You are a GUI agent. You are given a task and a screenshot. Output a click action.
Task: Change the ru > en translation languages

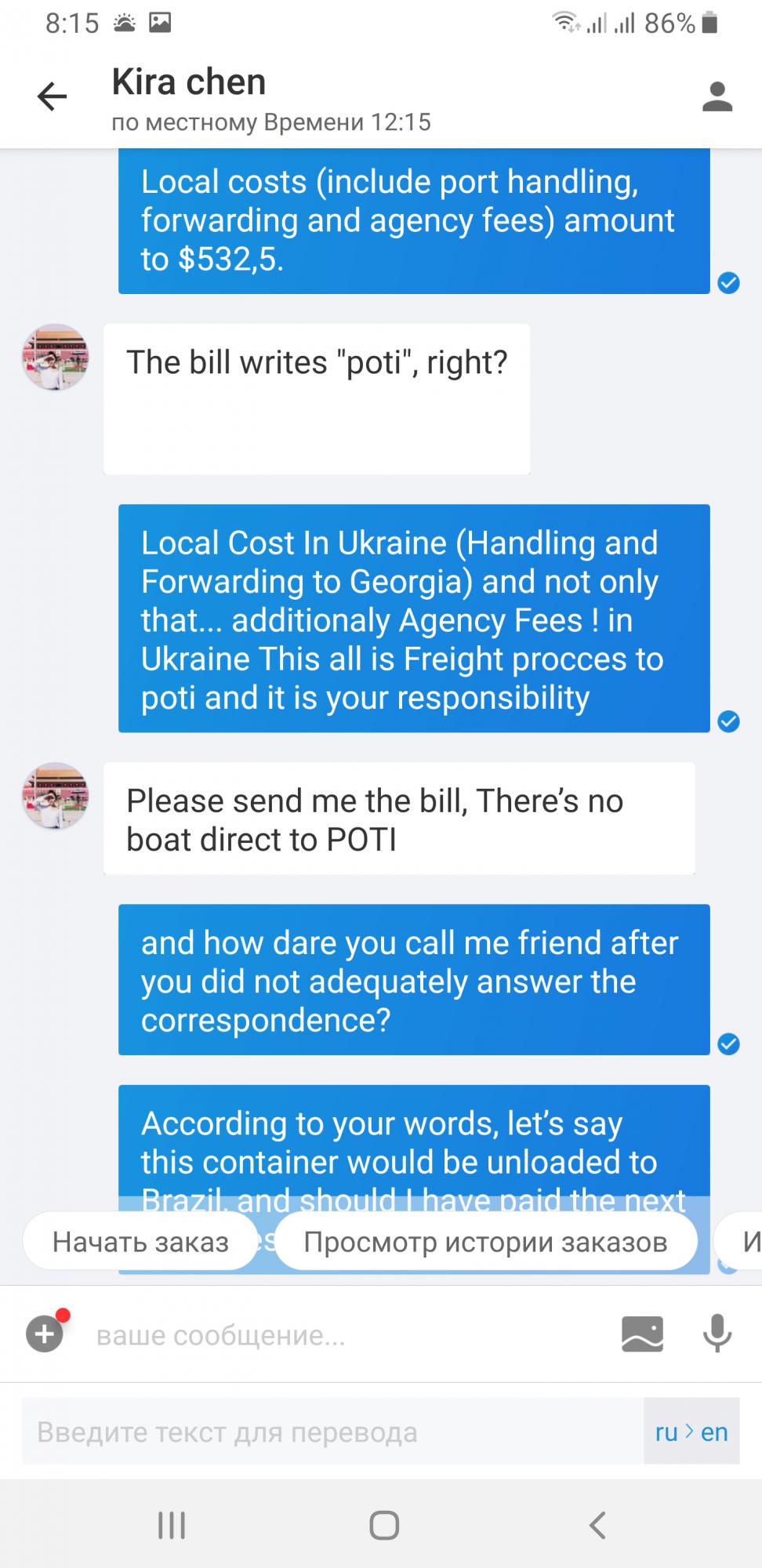[x=691, y=1432]
